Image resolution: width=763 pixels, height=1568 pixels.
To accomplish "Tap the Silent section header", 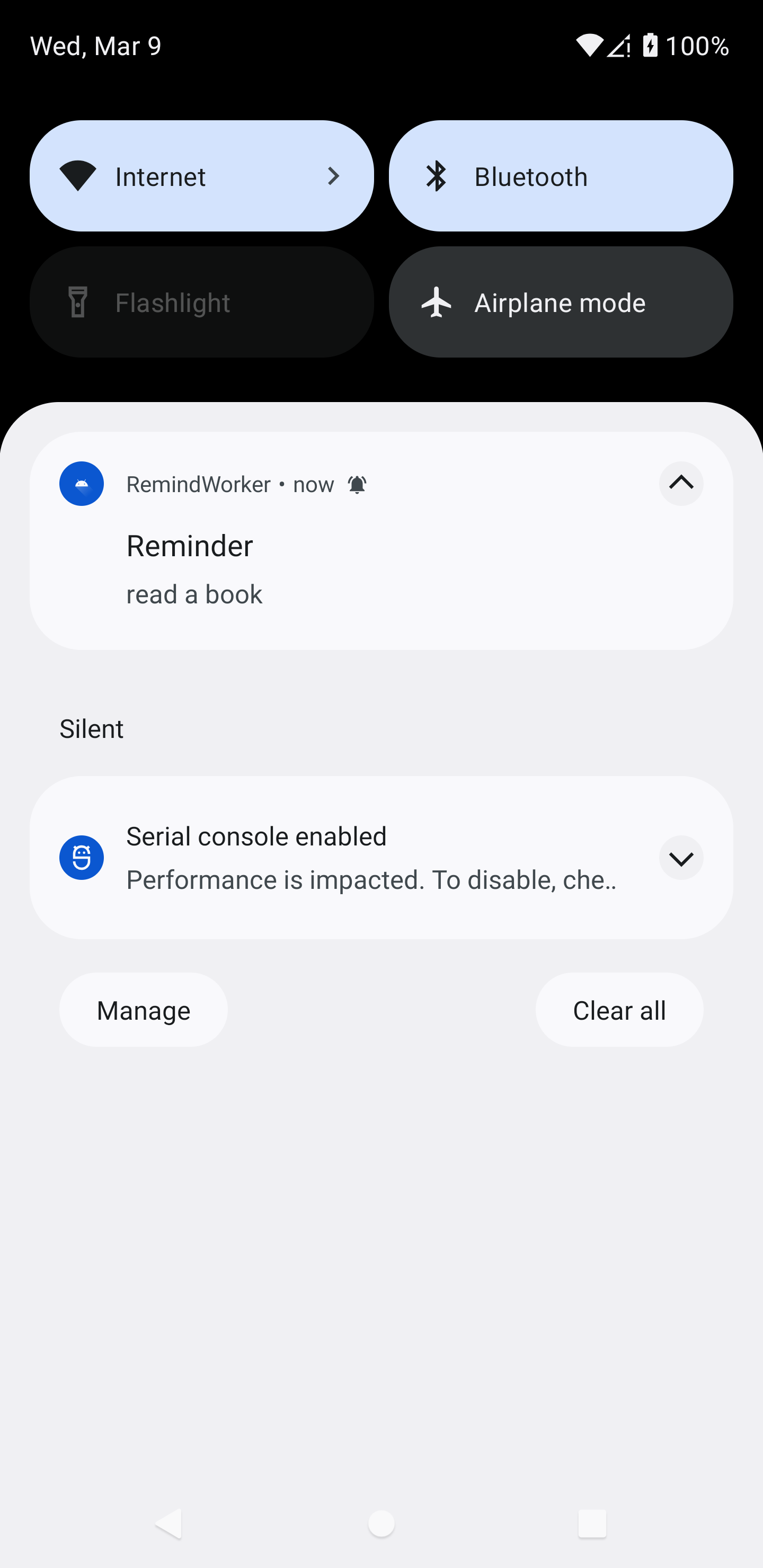I will tap(91, 728).
